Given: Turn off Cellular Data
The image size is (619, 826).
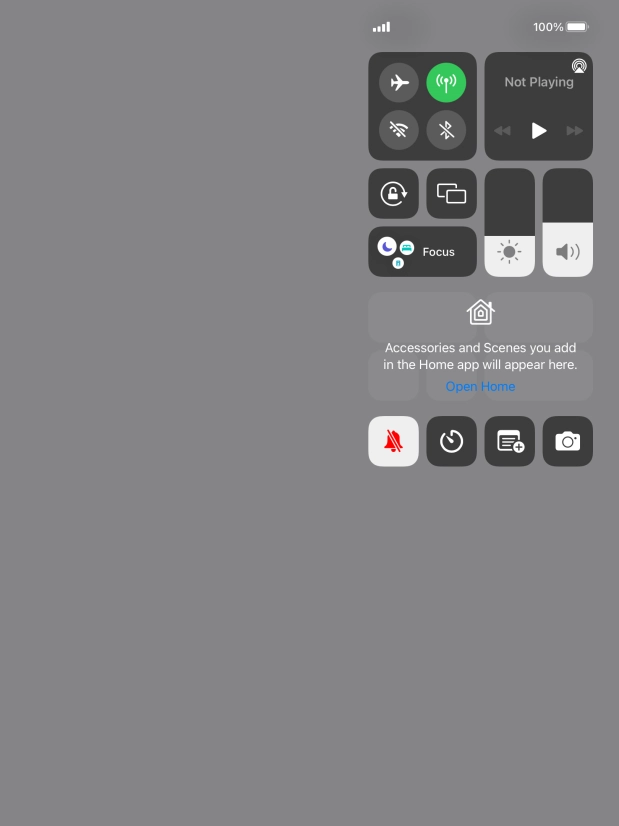Looking at the screenshot, I should tap(446, 83).
